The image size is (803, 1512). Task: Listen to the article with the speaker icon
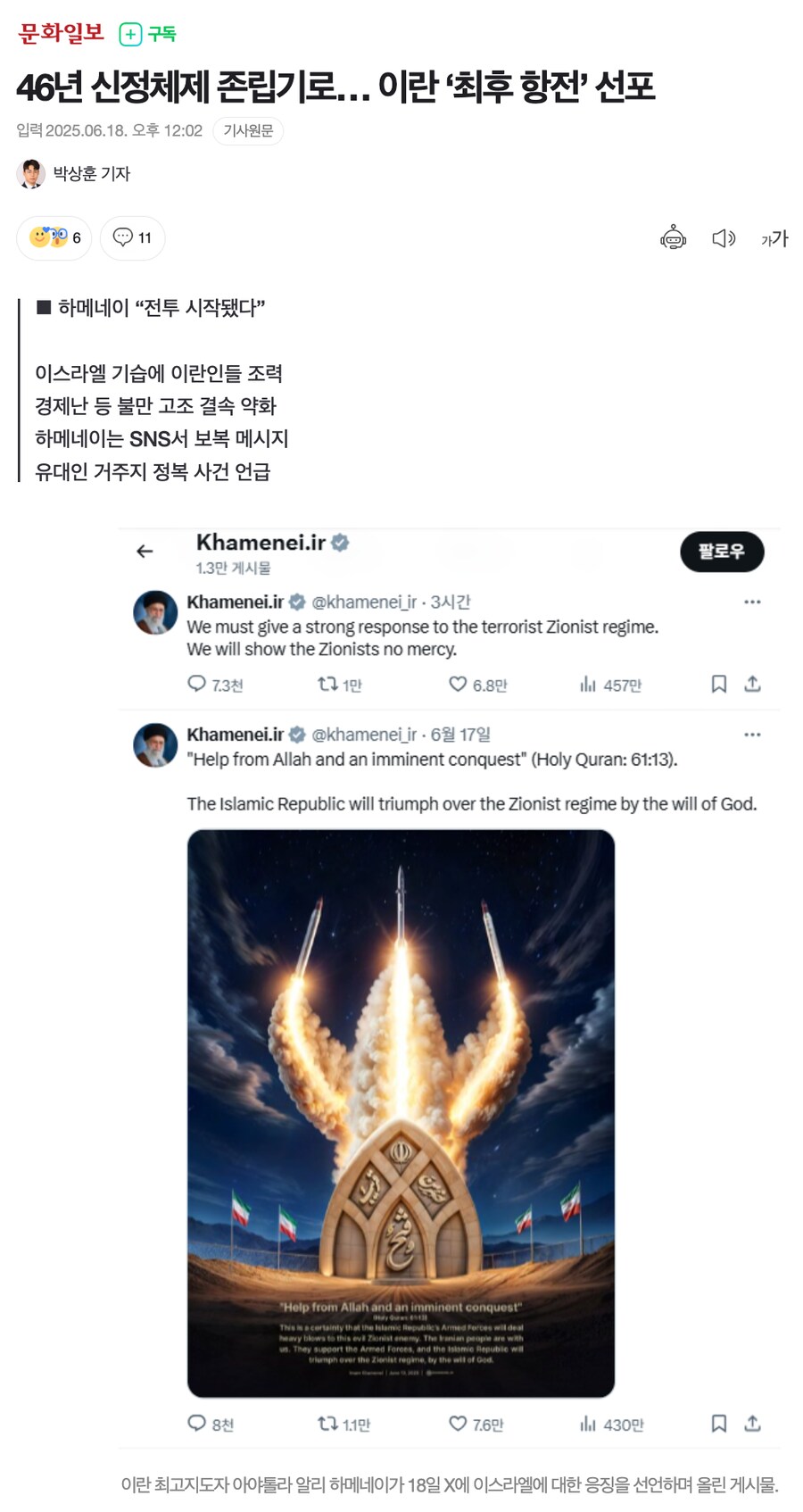(723, 238)
